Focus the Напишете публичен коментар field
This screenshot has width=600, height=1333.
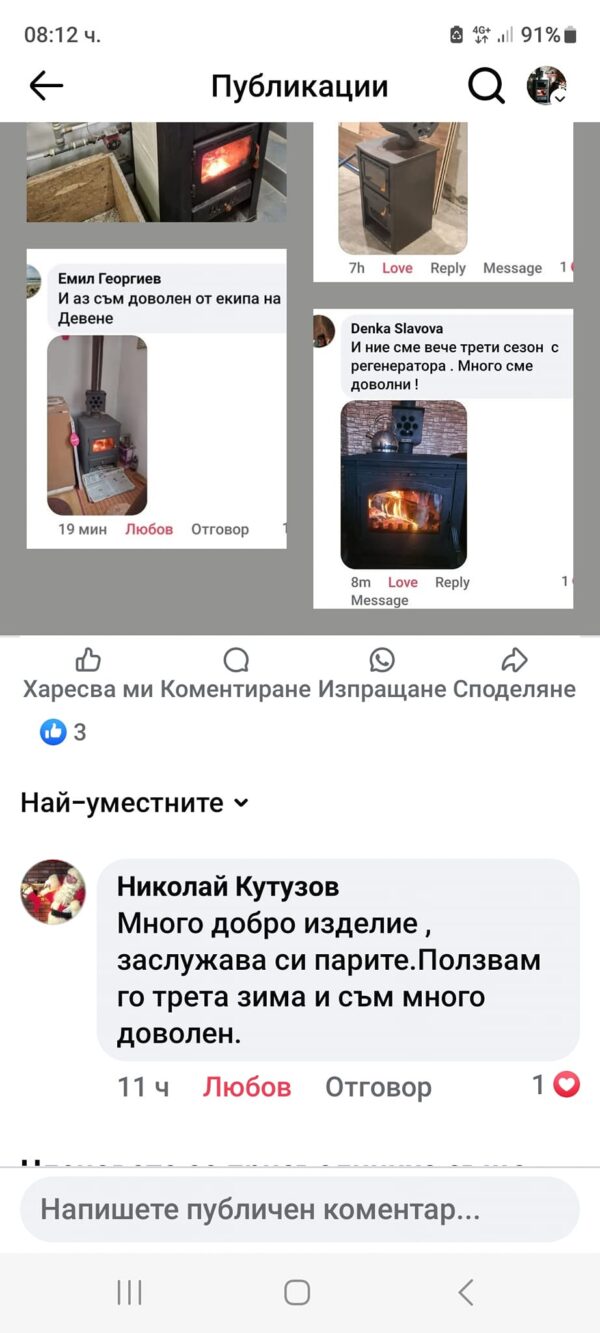point(300,1210)
